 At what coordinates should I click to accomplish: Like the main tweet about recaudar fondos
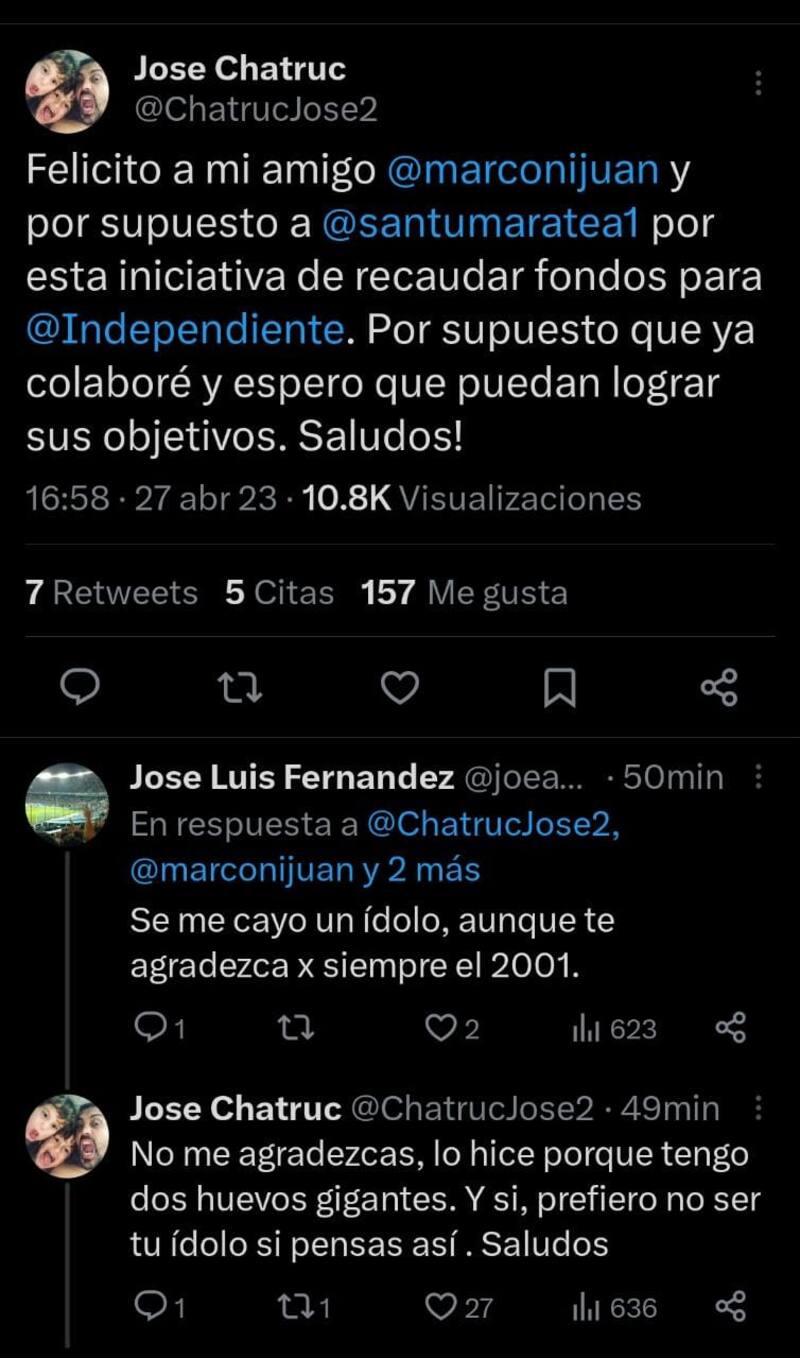tap(401, 687)
